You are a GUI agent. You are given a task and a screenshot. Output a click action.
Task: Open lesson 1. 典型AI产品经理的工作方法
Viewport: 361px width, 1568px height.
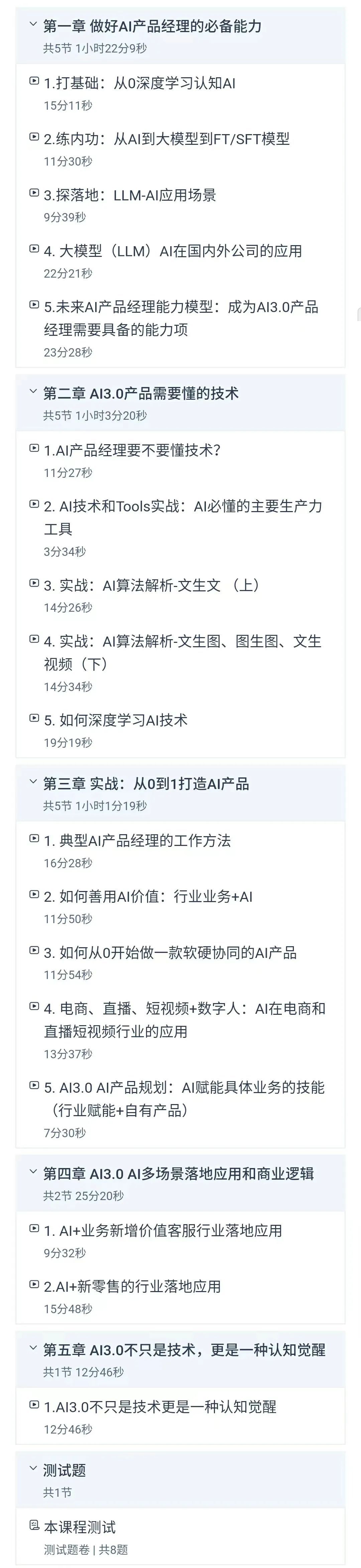[x=137, y=841]
